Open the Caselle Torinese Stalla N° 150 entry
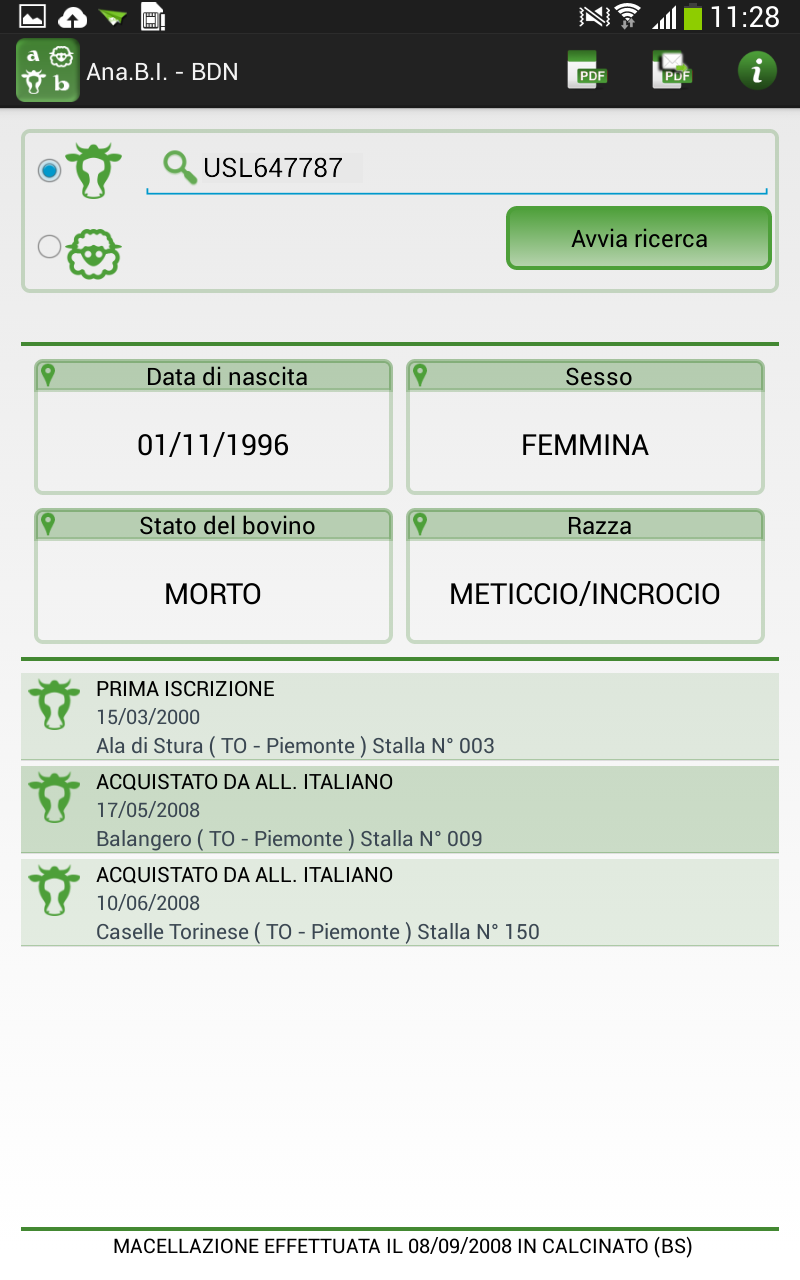 (400, 903)
